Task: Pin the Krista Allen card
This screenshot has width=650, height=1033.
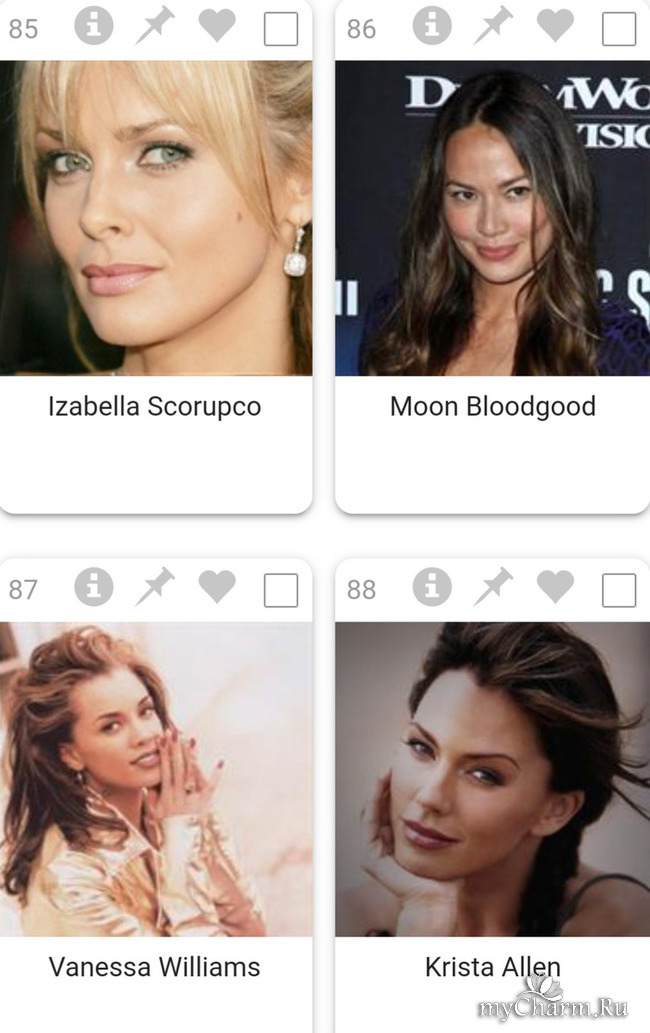Action: coord(493,587)
